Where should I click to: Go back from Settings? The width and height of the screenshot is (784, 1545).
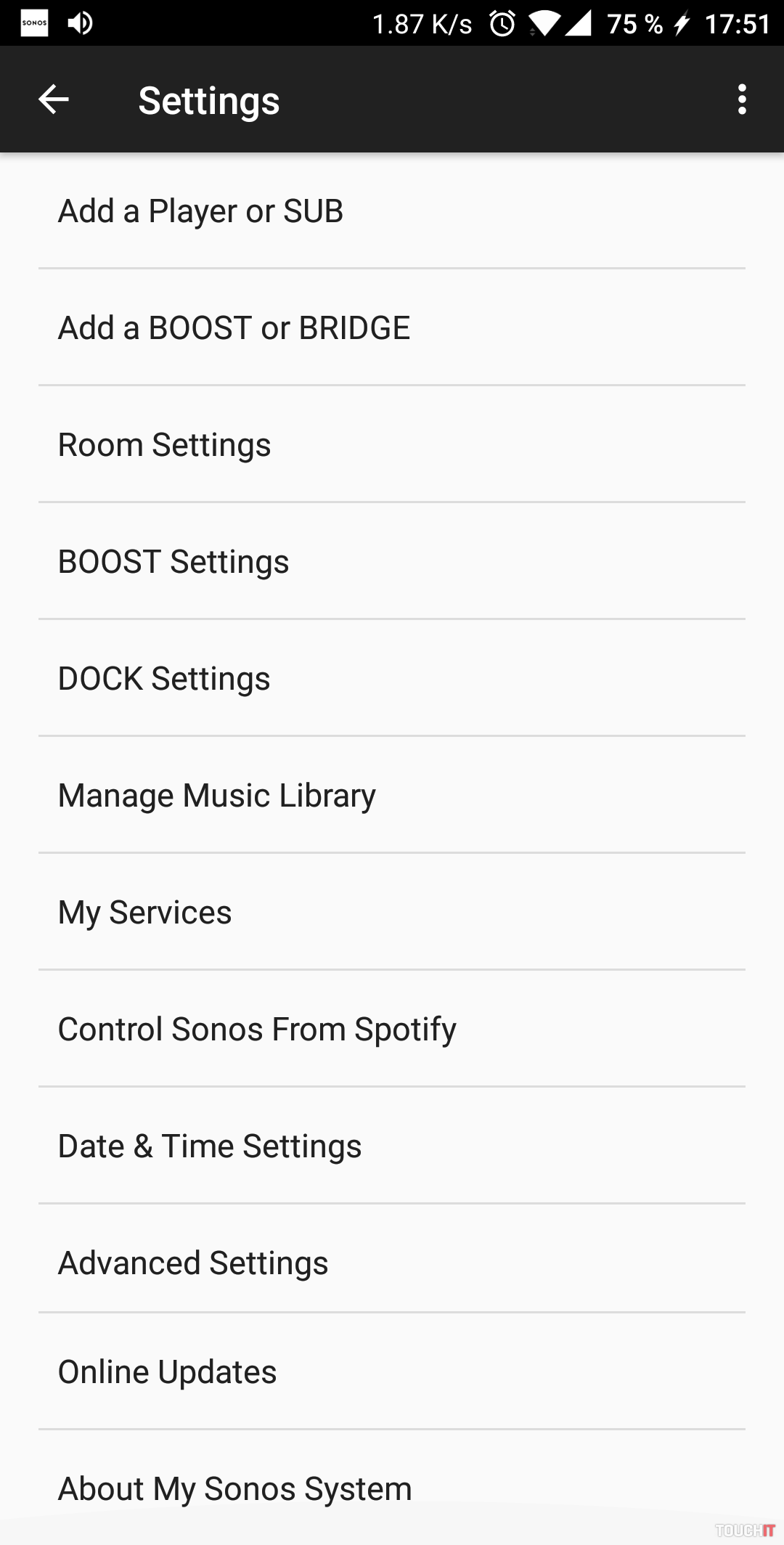pos(53,99)
